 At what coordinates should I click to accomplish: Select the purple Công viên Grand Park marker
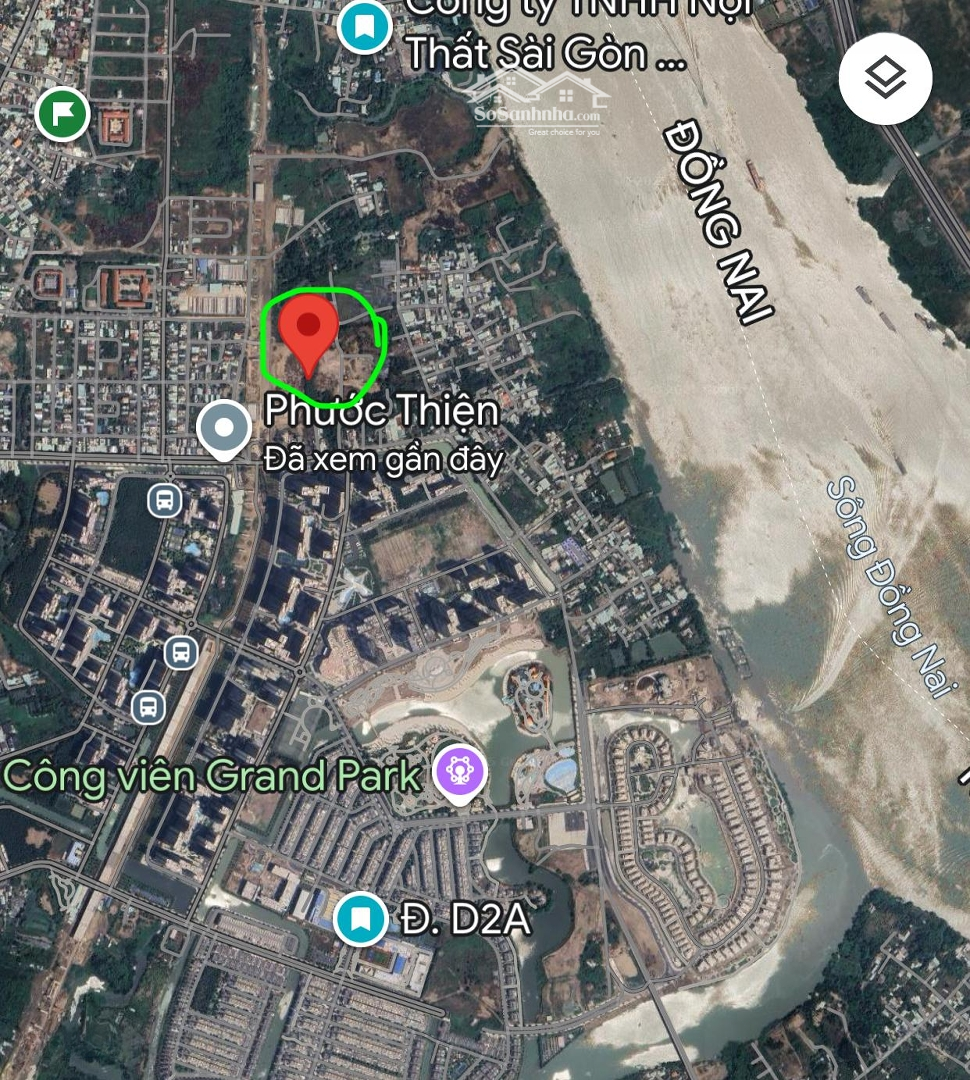coord(461,773)
